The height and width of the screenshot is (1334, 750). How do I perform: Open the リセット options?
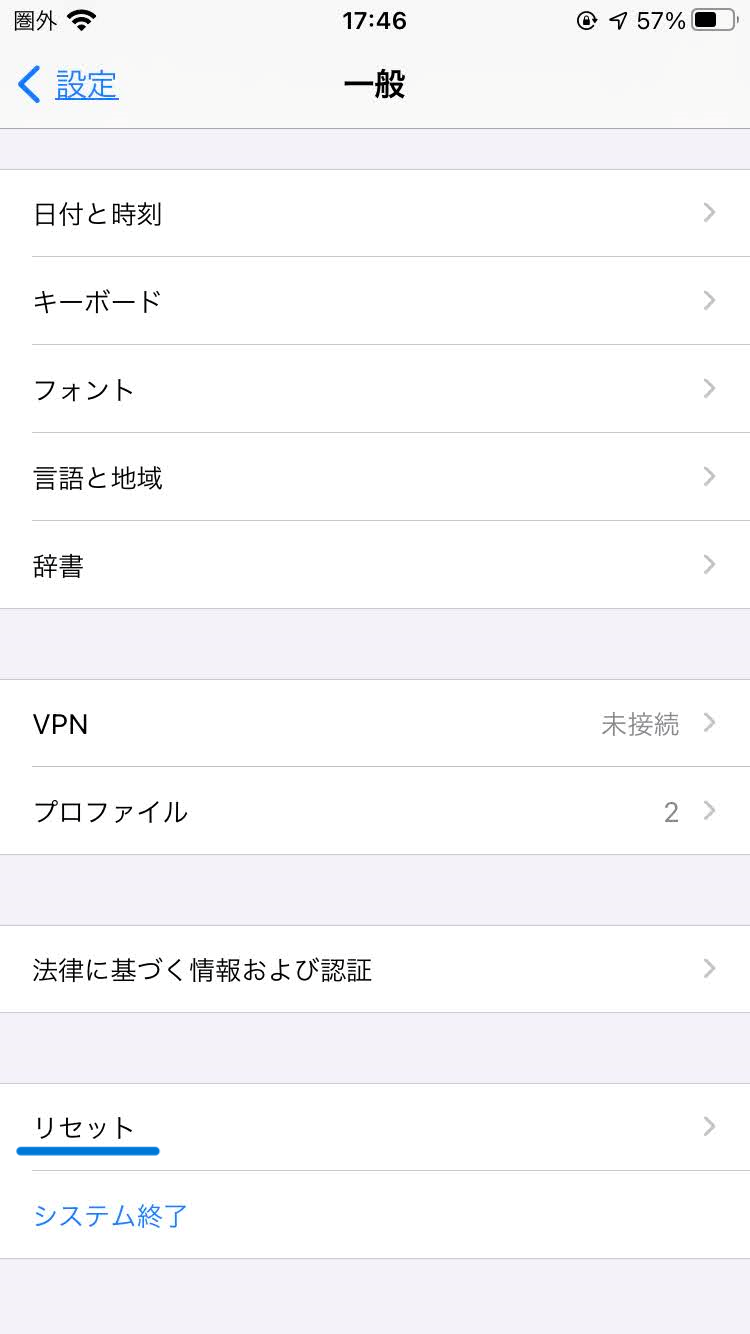point(375,1127)
